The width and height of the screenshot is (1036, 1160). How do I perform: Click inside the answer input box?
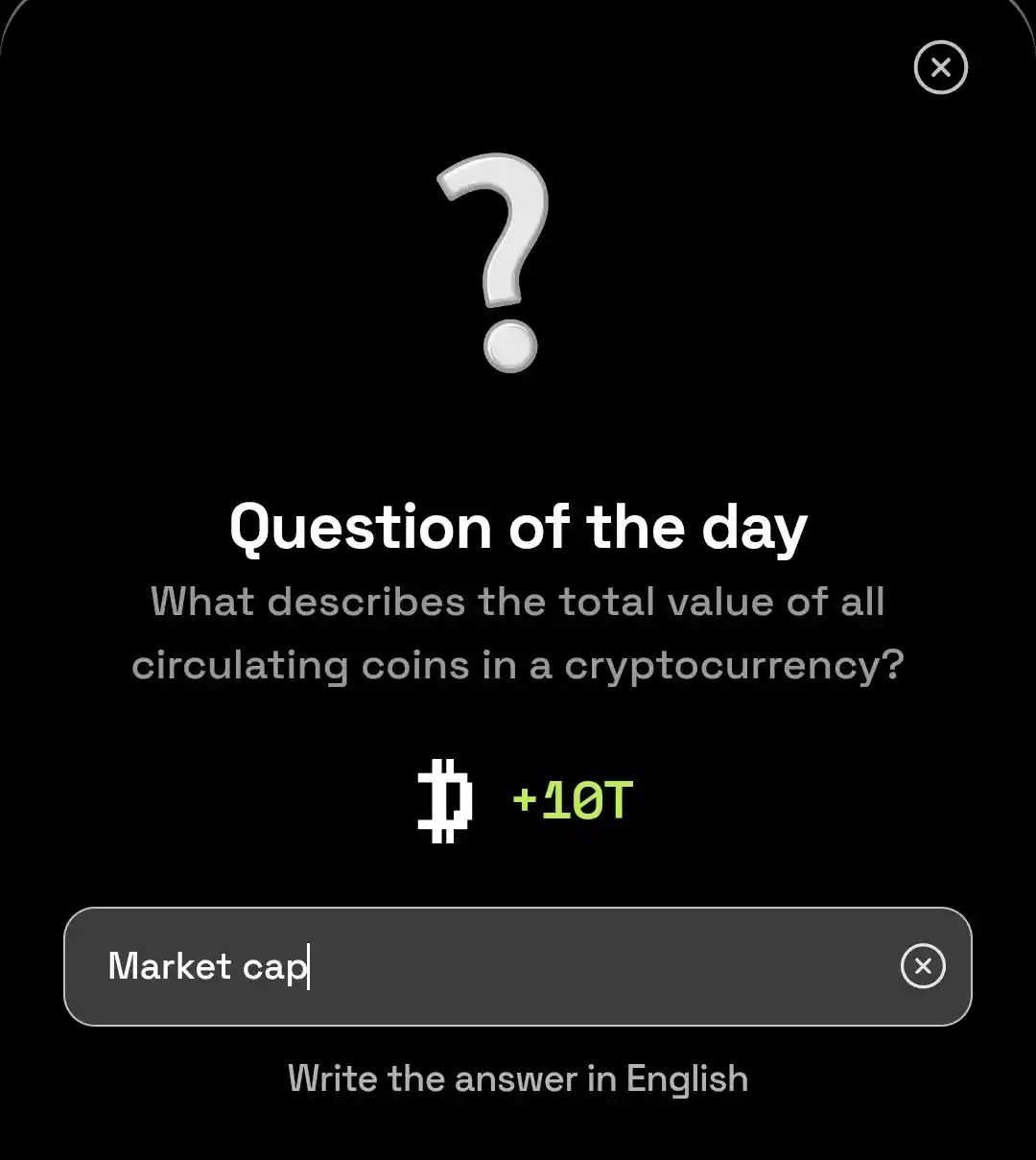518,966
